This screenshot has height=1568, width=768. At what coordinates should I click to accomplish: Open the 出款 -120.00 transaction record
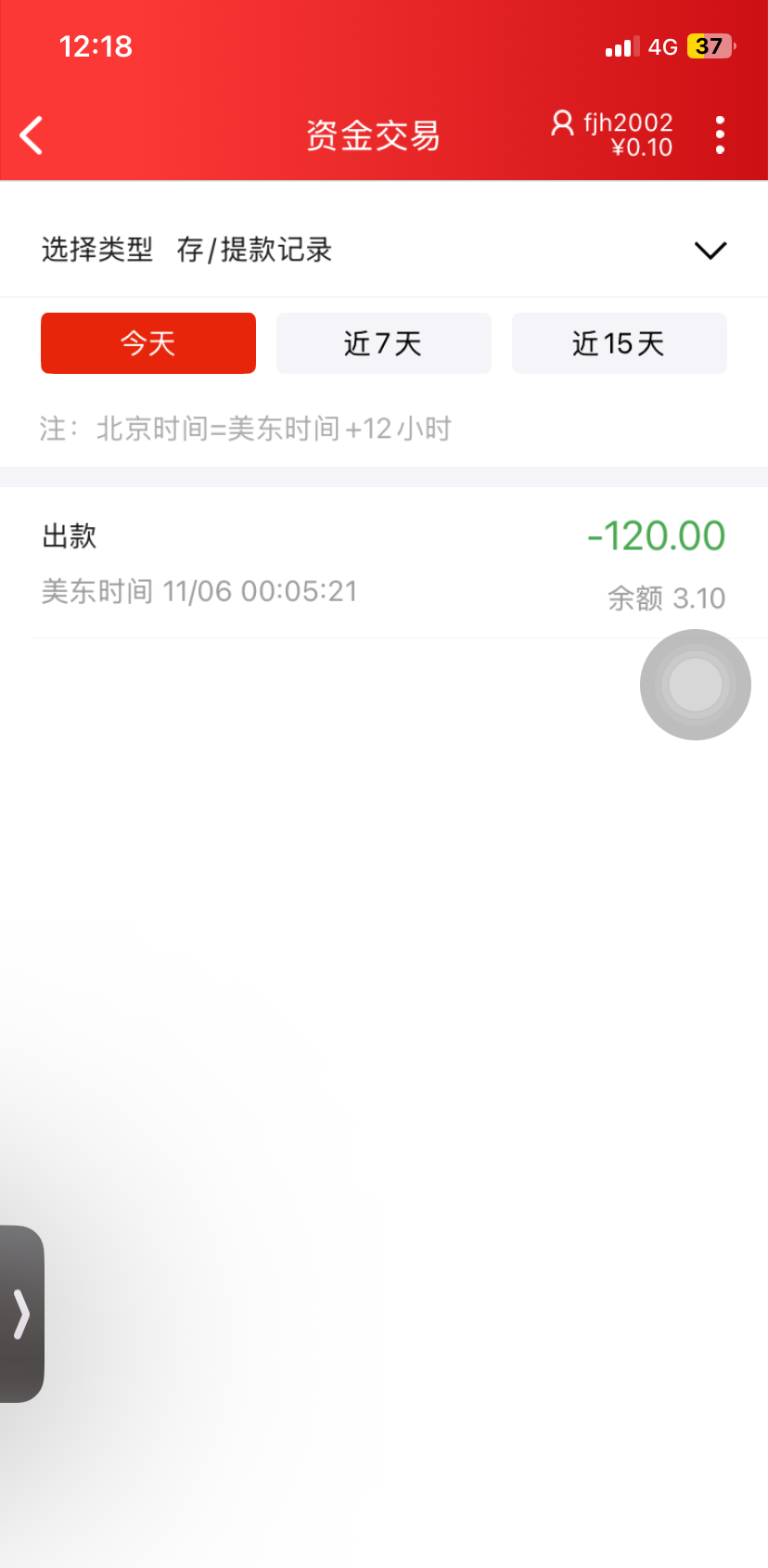[x=383, y=563]
